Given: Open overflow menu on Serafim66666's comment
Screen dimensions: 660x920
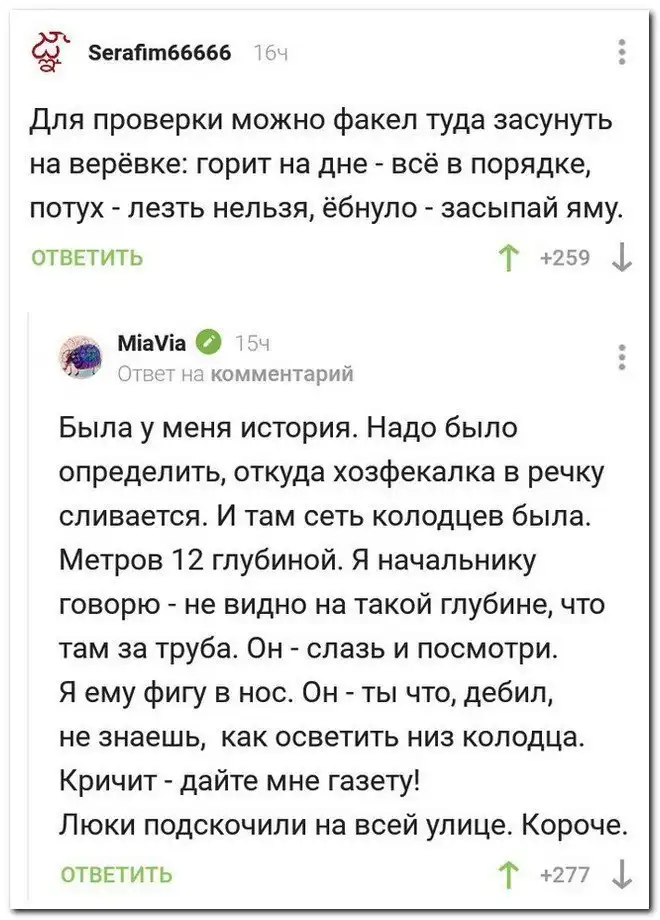Looking at the screenshot, I should click(x=621, y=51).
